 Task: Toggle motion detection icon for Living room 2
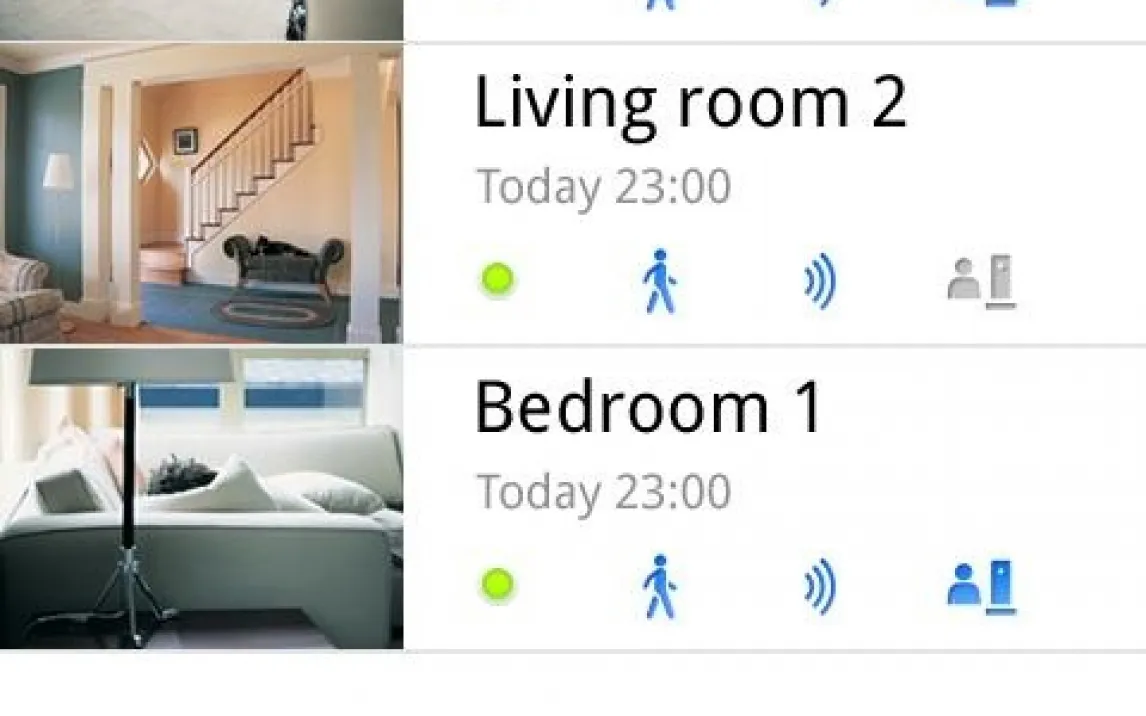pyautogui.click(x=659, y=282)
